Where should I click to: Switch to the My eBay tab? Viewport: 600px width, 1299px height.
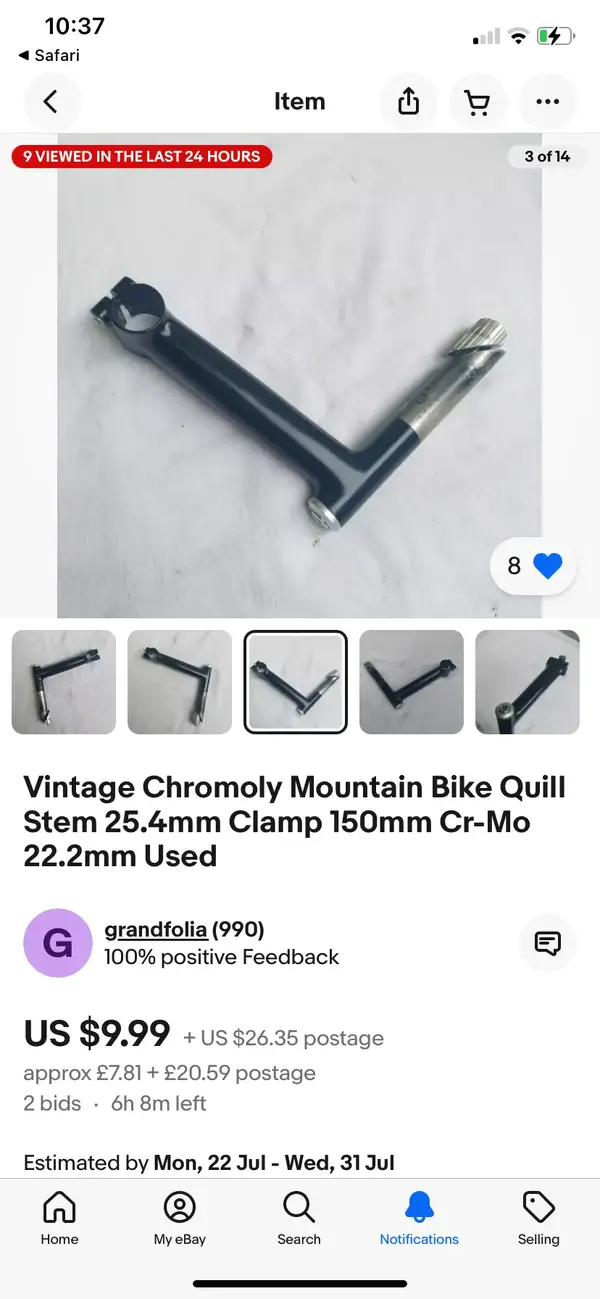coord(179,1218)
